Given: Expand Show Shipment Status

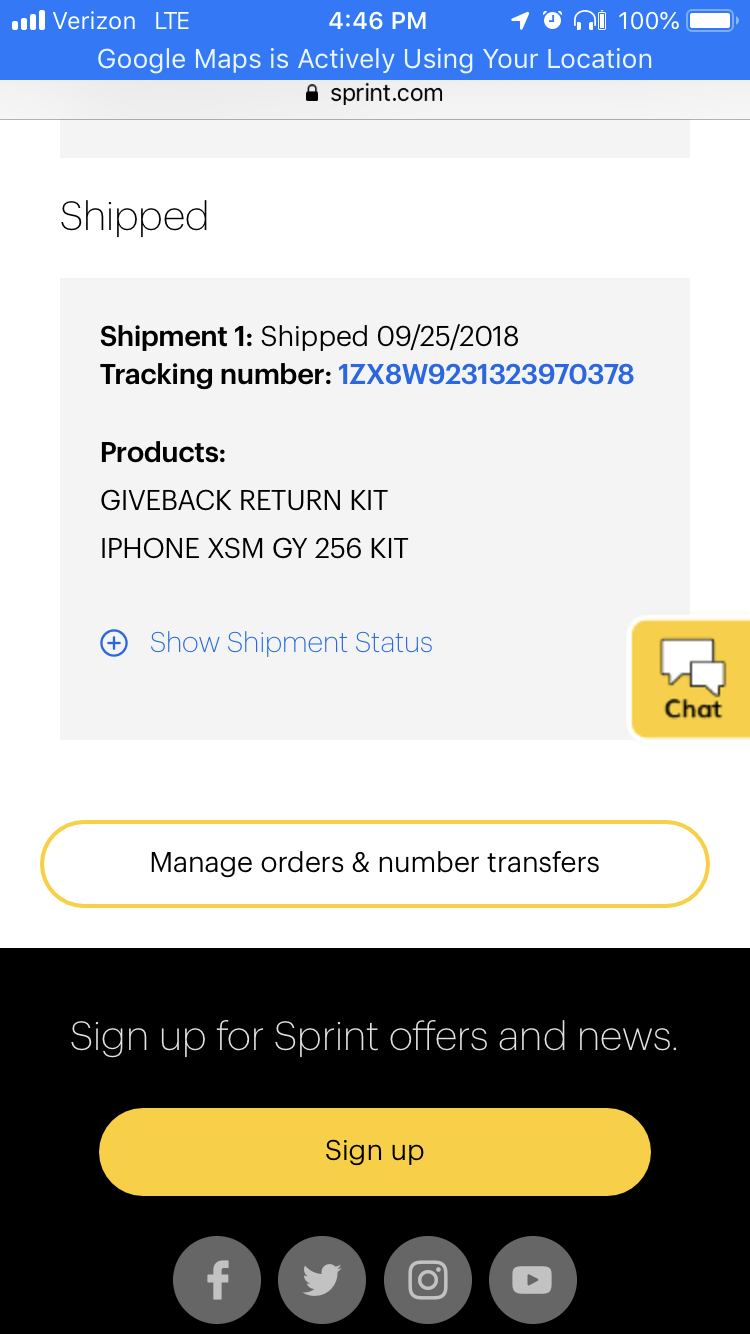Looking at the screenshot, I should 267,642.
